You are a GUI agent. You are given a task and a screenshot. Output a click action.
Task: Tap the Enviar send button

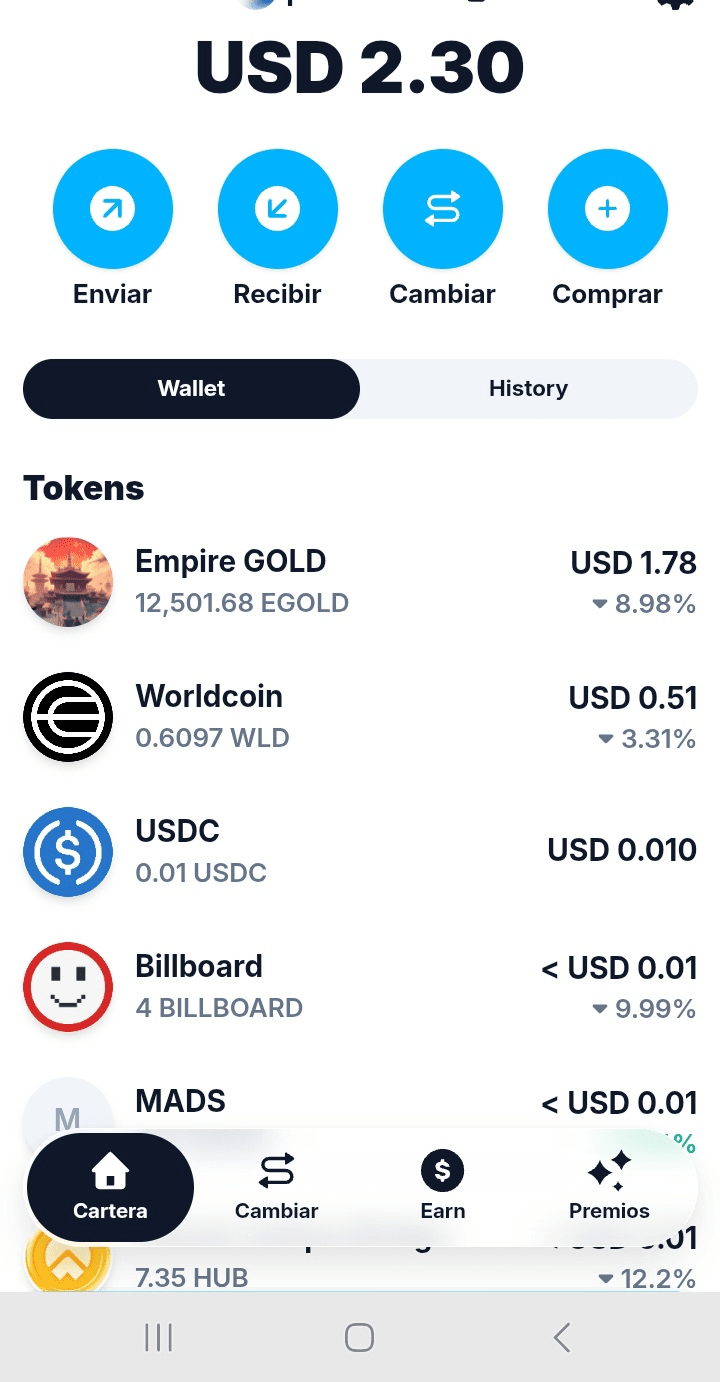click(113, 209)
